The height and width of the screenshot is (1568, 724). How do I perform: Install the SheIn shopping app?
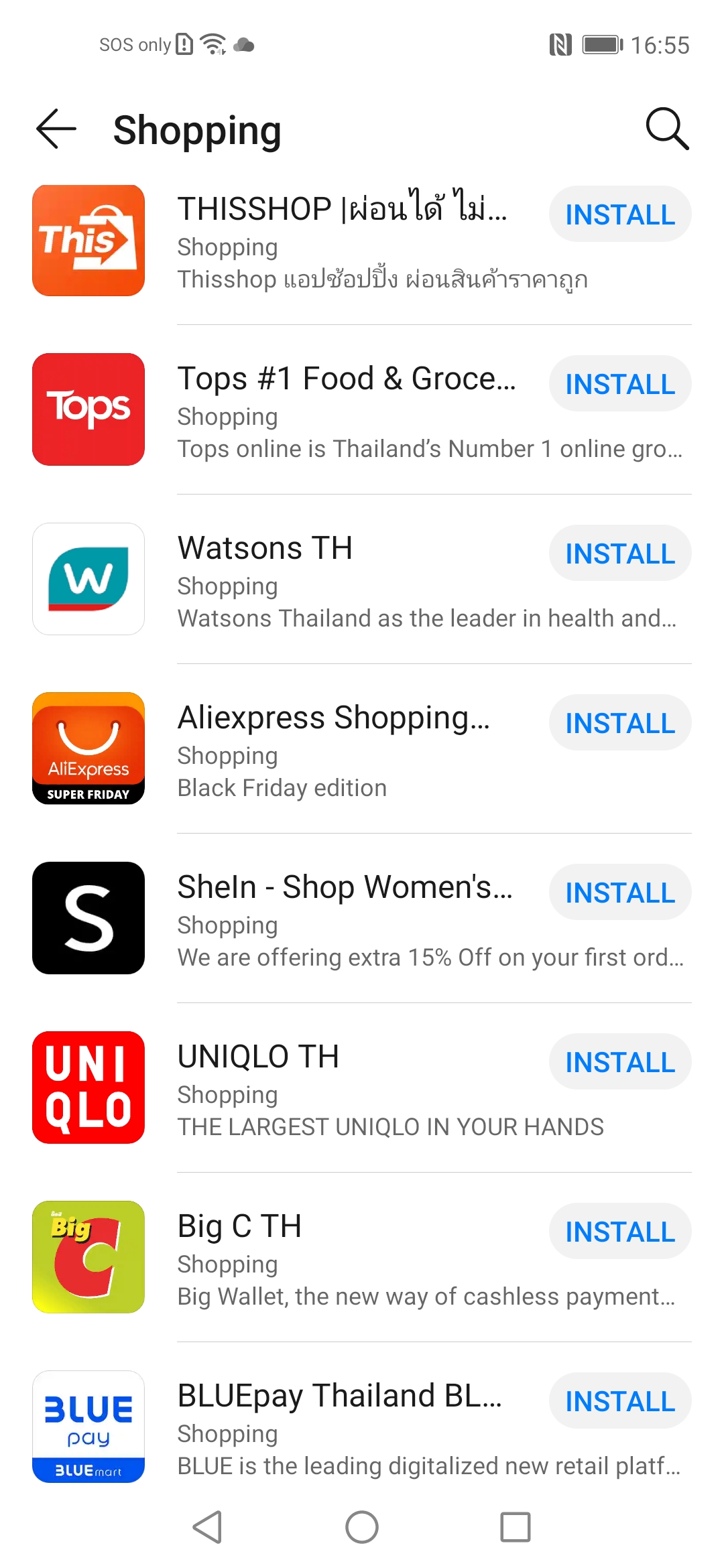[619, 893]
